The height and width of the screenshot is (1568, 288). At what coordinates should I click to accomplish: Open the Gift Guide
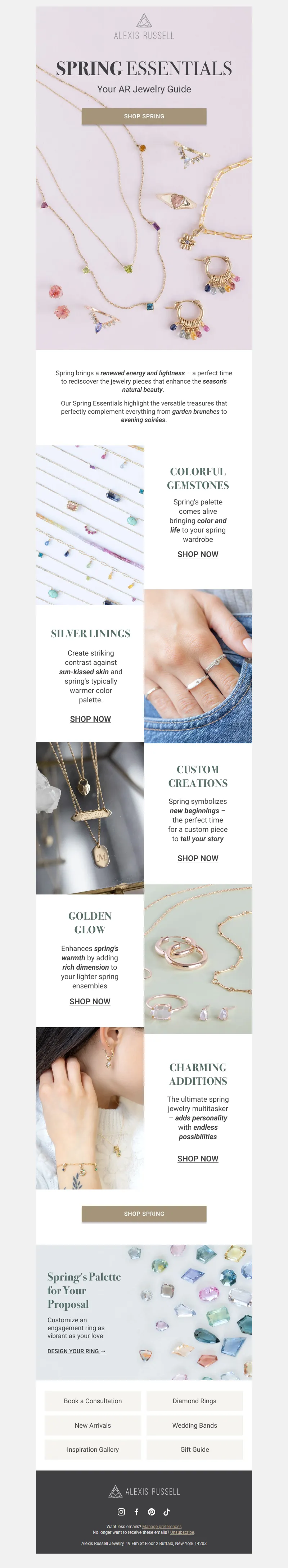pos(194,1449)
